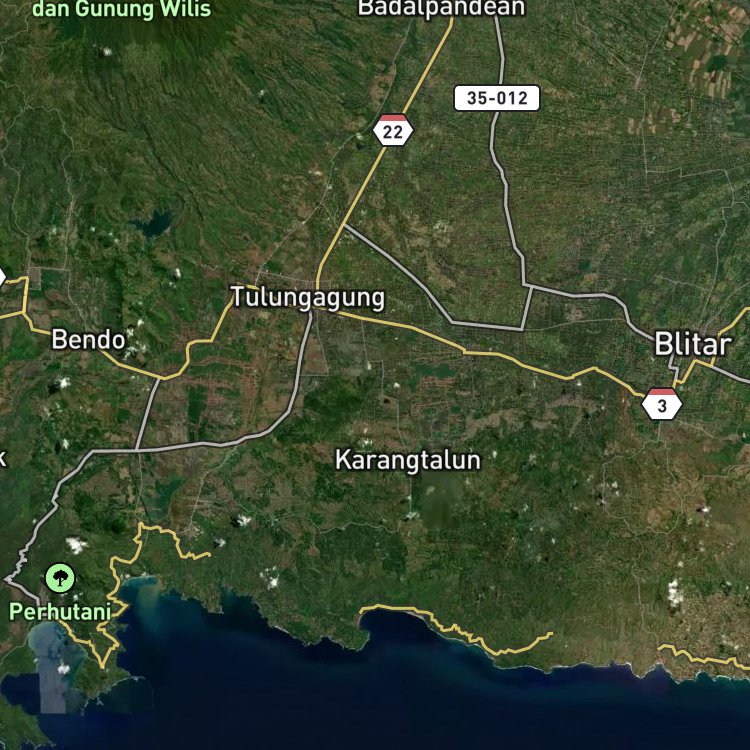This screenshot has height=750, width=750.
Task: Select the Tulungagung city label
Action: click(308, 298)
